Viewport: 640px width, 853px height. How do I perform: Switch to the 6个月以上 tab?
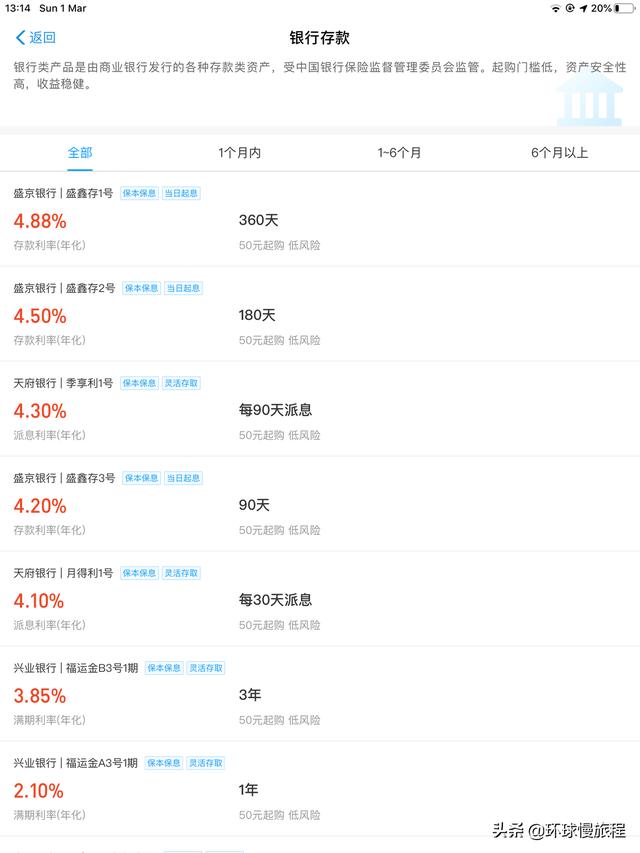[x=559, y=153]
